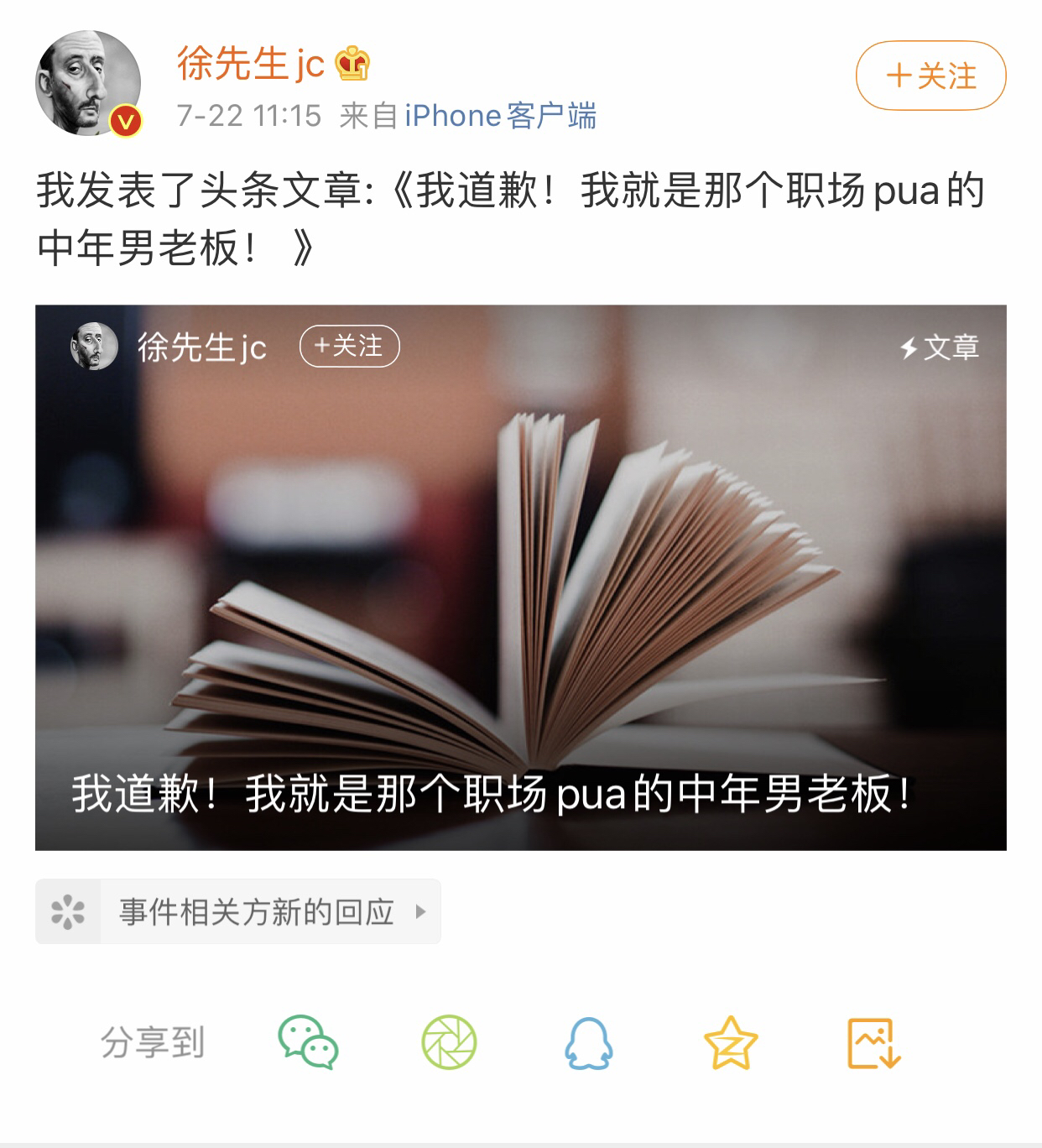Share to WeChat Moments
Image resolution: width=1042 pixels, height=1148 pixels.
coord(449,1042)
